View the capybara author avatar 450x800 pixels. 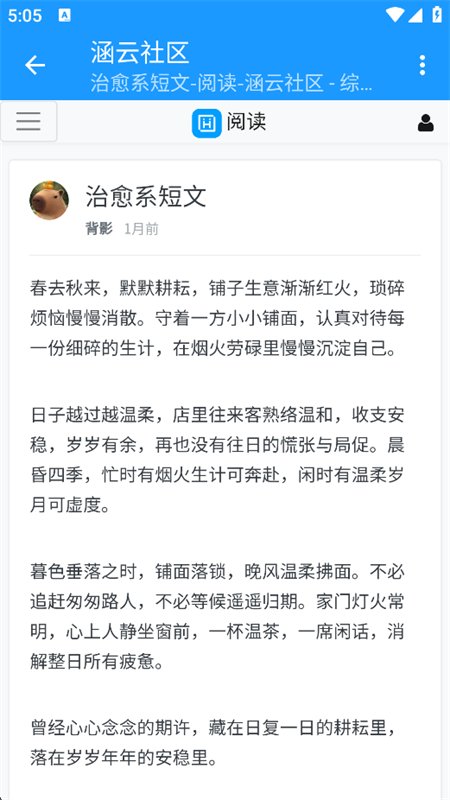point(49,201)
